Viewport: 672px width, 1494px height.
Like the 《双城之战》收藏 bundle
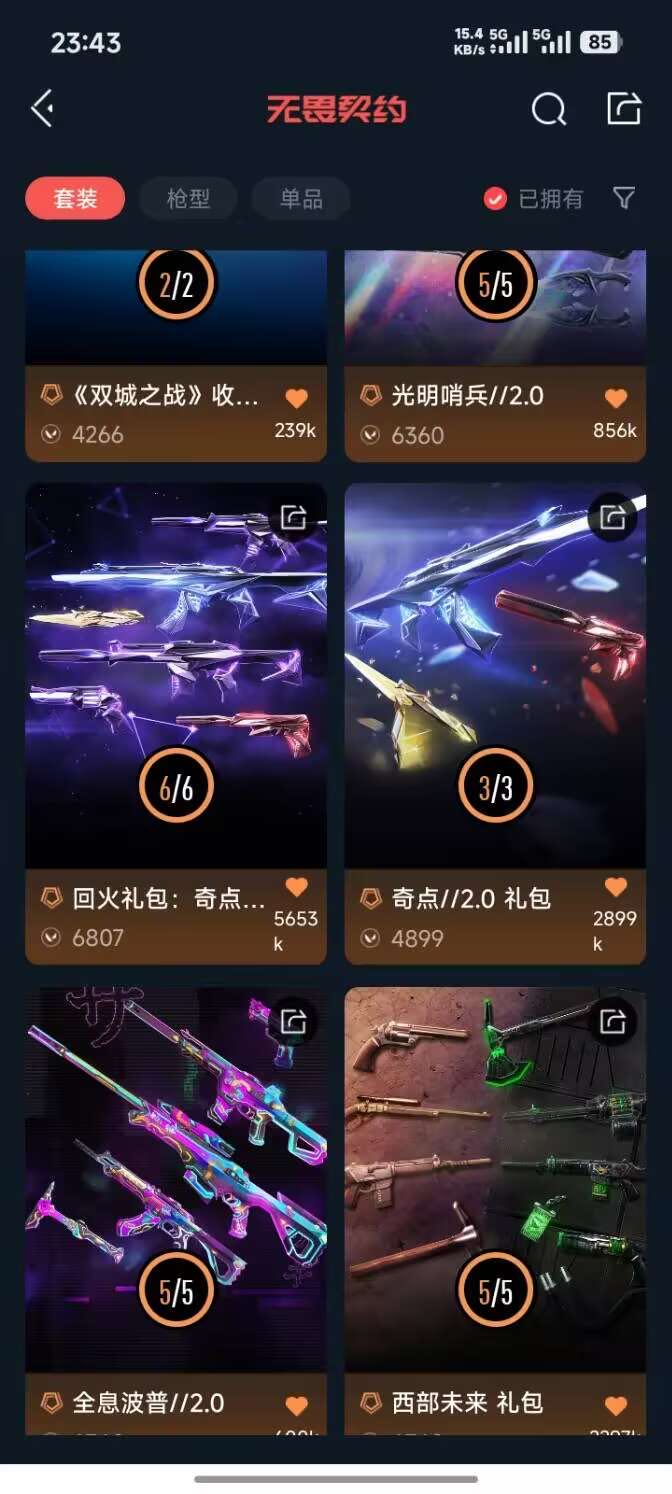click(x=296, y=398)
